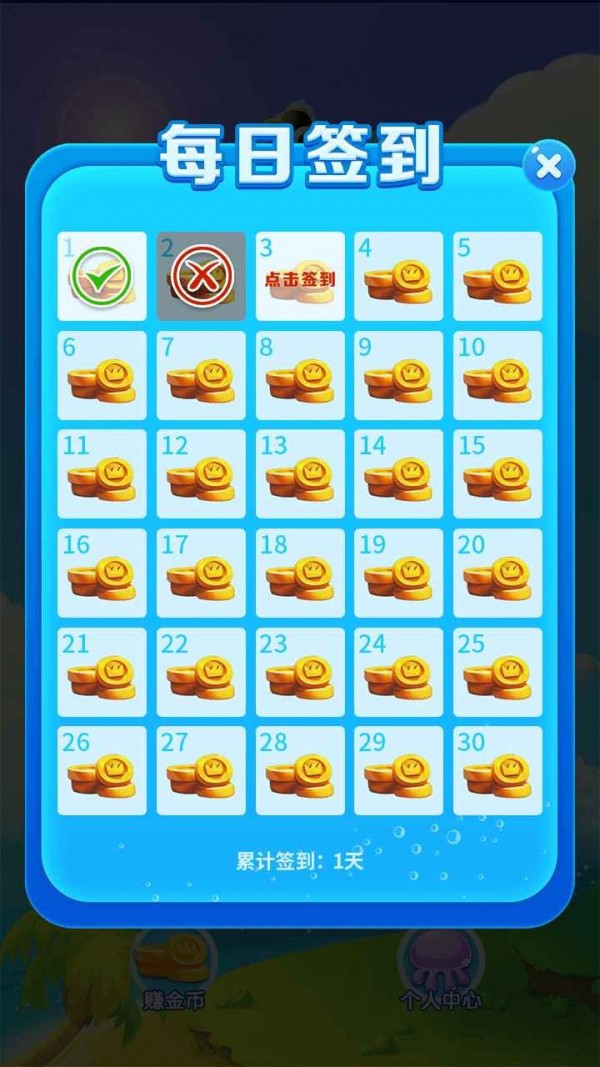
Task: Close the daily check-in dialog
Action: click(x=549, y=166)
